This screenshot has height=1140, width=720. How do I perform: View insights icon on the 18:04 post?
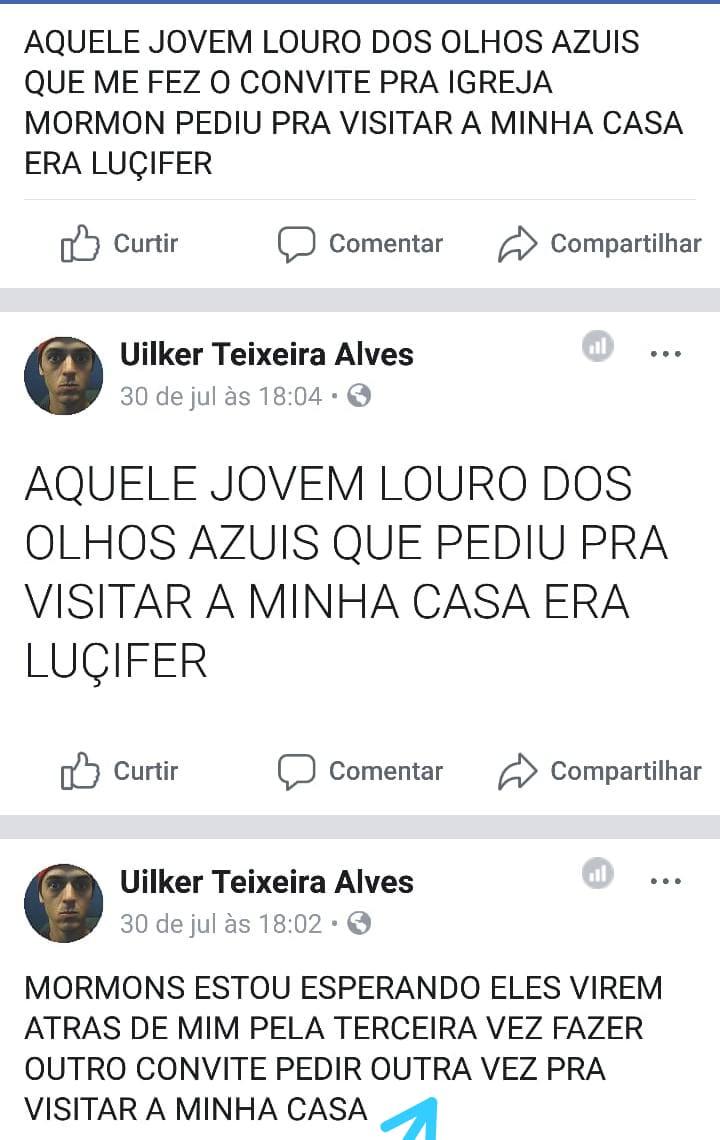[x=598, y=347]
